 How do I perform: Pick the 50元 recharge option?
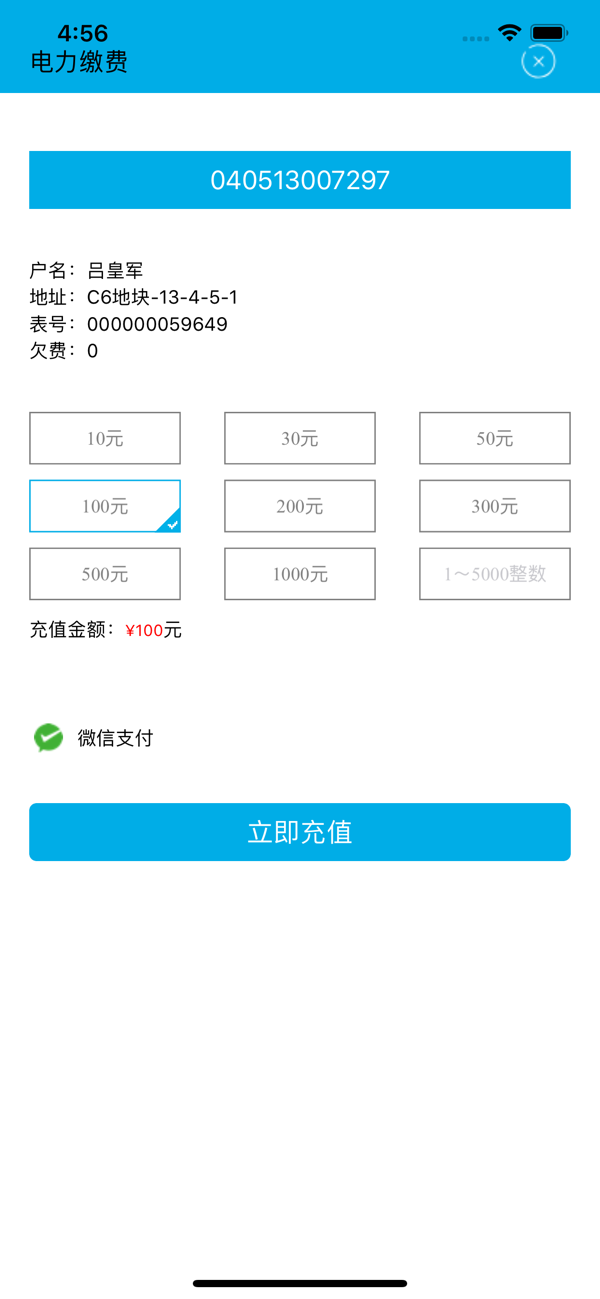(495, 438)
